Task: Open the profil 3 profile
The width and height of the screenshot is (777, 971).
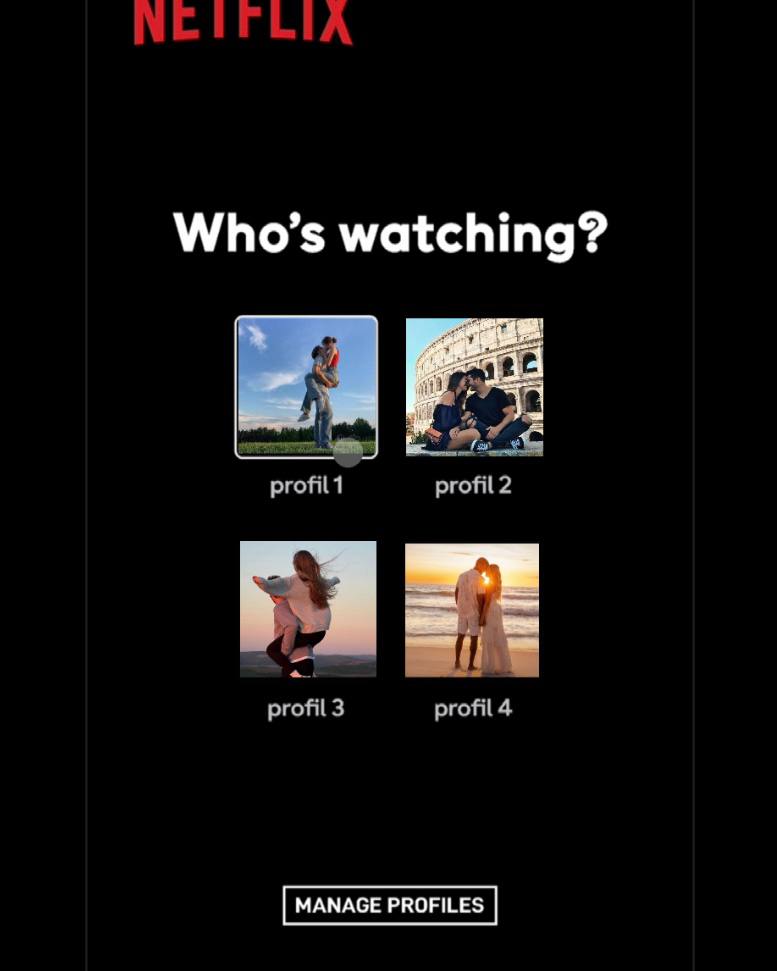Action: (x=308, y=609)
